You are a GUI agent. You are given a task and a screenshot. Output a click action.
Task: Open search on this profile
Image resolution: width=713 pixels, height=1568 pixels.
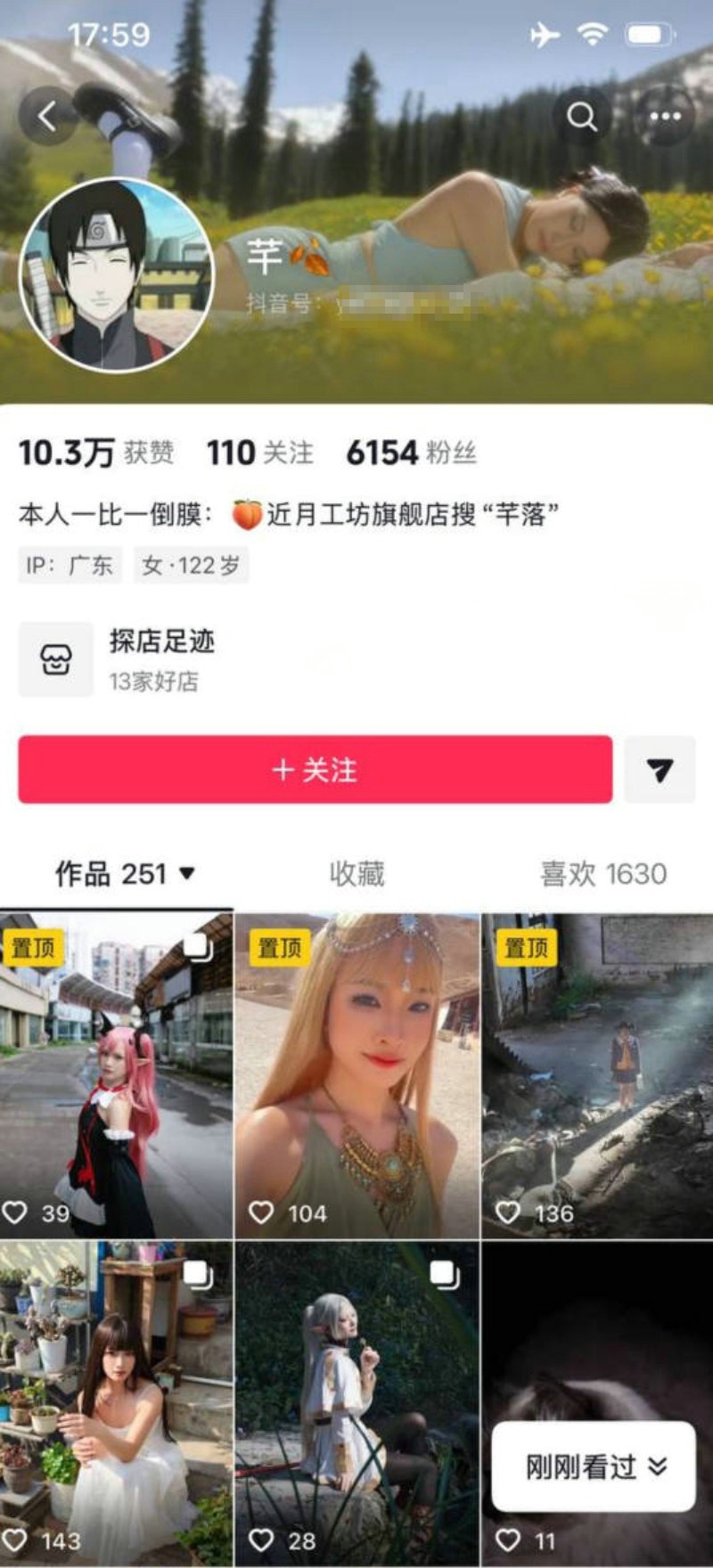click(x=582, y=116)
